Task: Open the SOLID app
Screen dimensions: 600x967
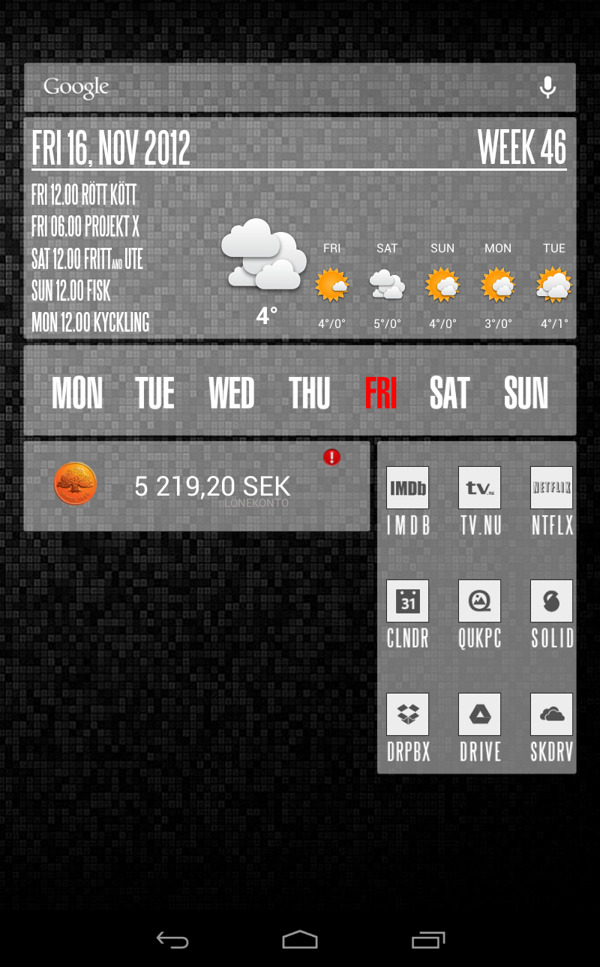Action: pyautogui.click(x=552, y=601)
